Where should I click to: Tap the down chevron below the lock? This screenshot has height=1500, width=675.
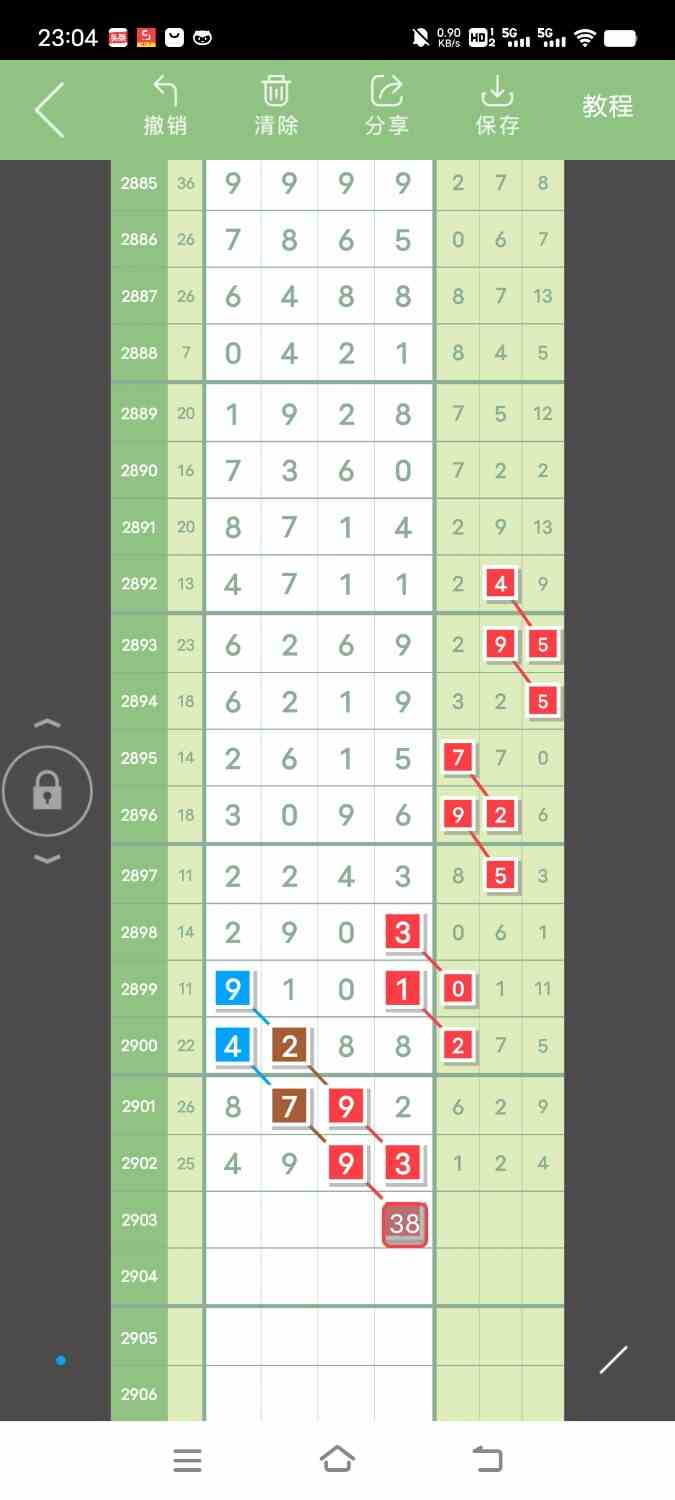click(48, 859)
